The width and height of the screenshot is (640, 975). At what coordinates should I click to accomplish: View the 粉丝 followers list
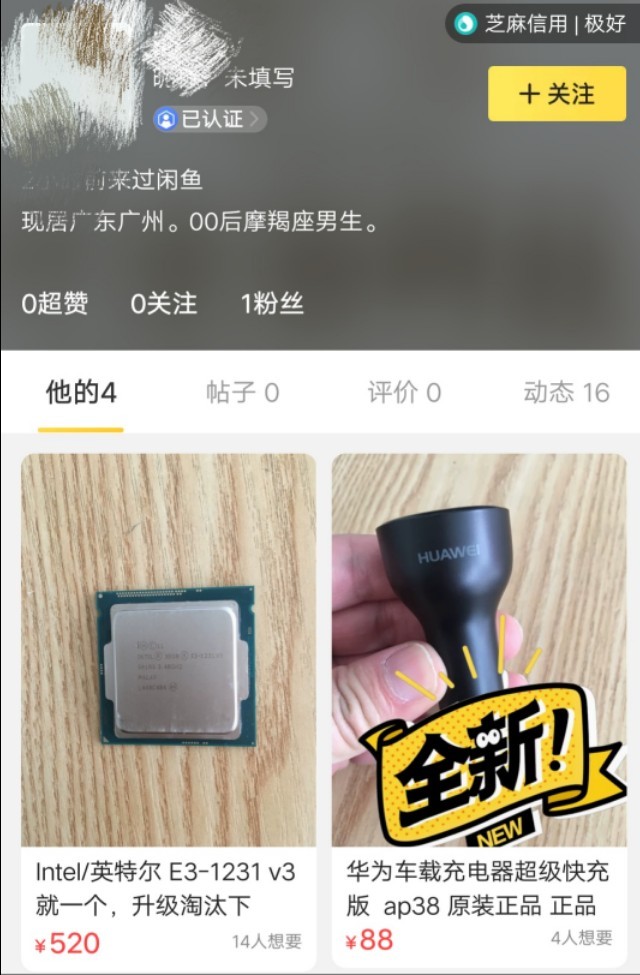(x=272, y=304)
